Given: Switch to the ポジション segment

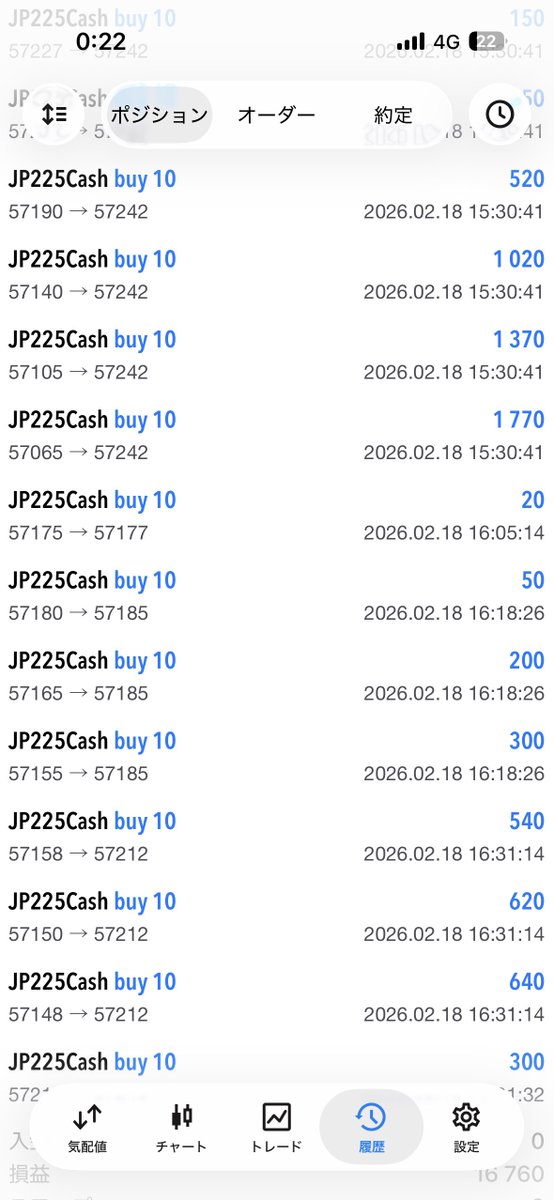Looking at the screenshot, I should click(x=159, y=115).
